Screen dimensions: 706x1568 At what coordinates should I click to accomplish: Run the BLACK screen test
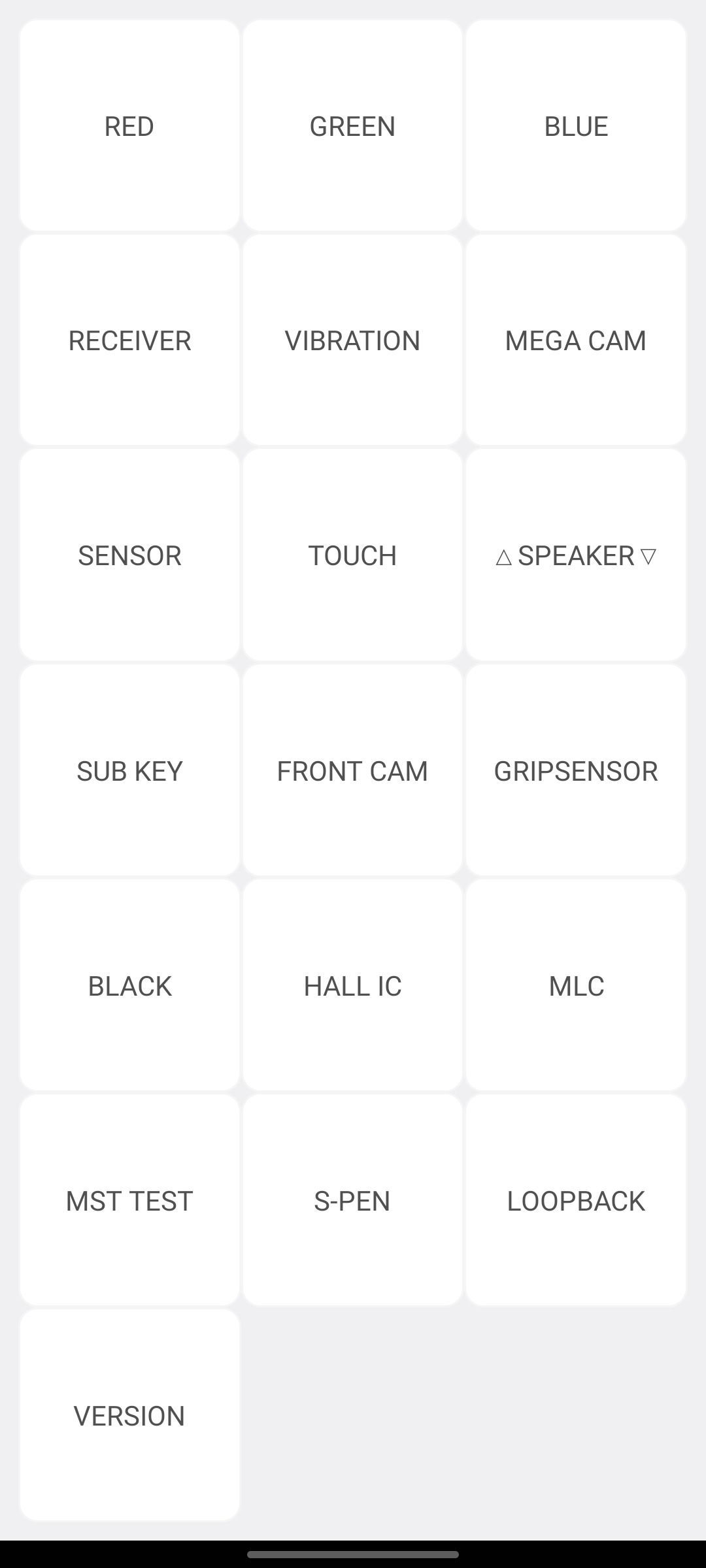tap(129, 986)
